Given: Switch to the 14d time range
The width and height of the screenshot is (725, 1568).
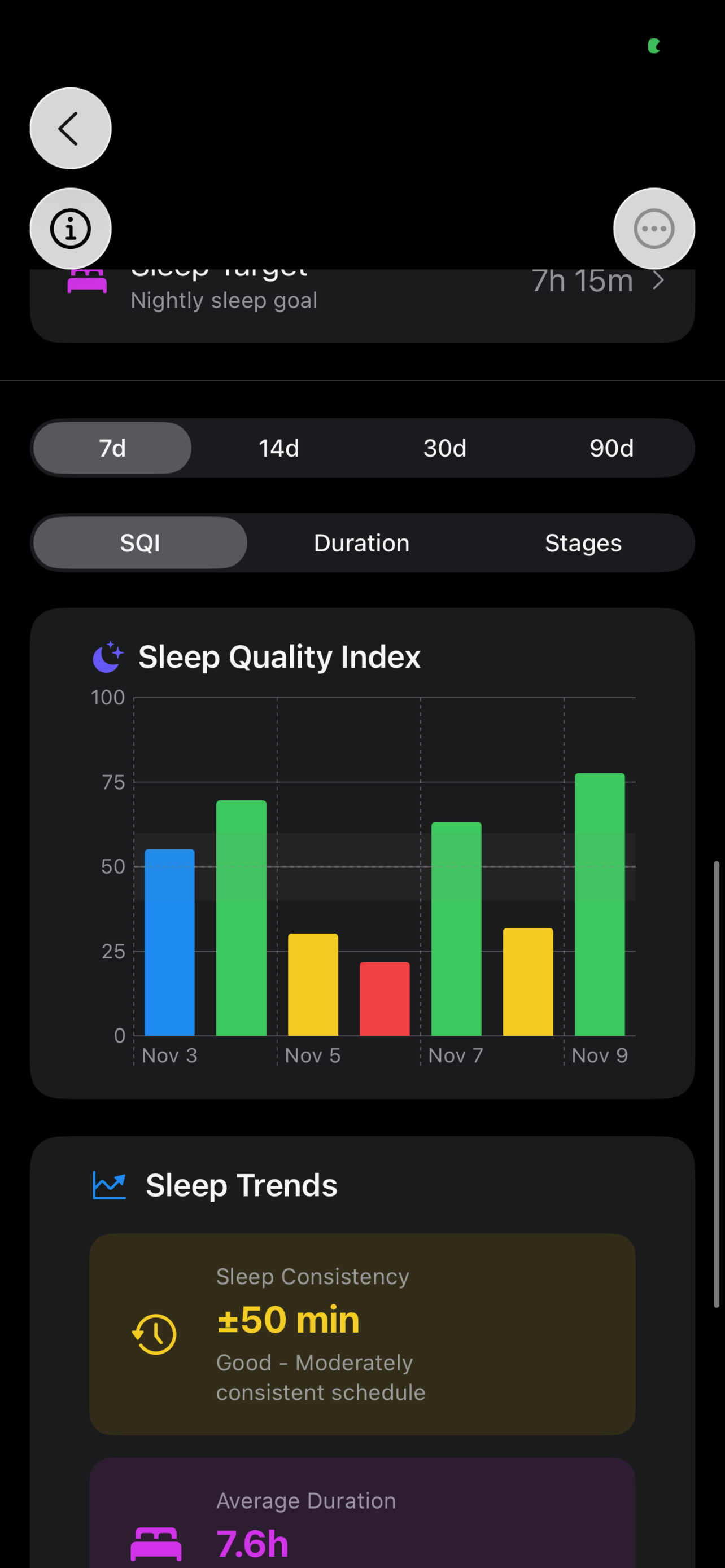Looking at the screenshot, I should click(x=278, y=448).
